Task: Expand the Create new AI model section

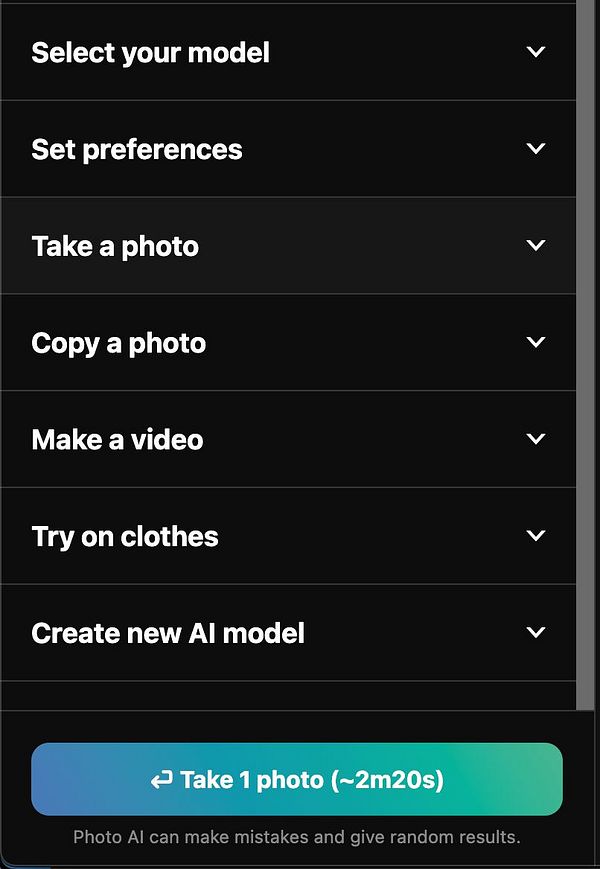Action: pyautogui.click(x=288, y=633)
